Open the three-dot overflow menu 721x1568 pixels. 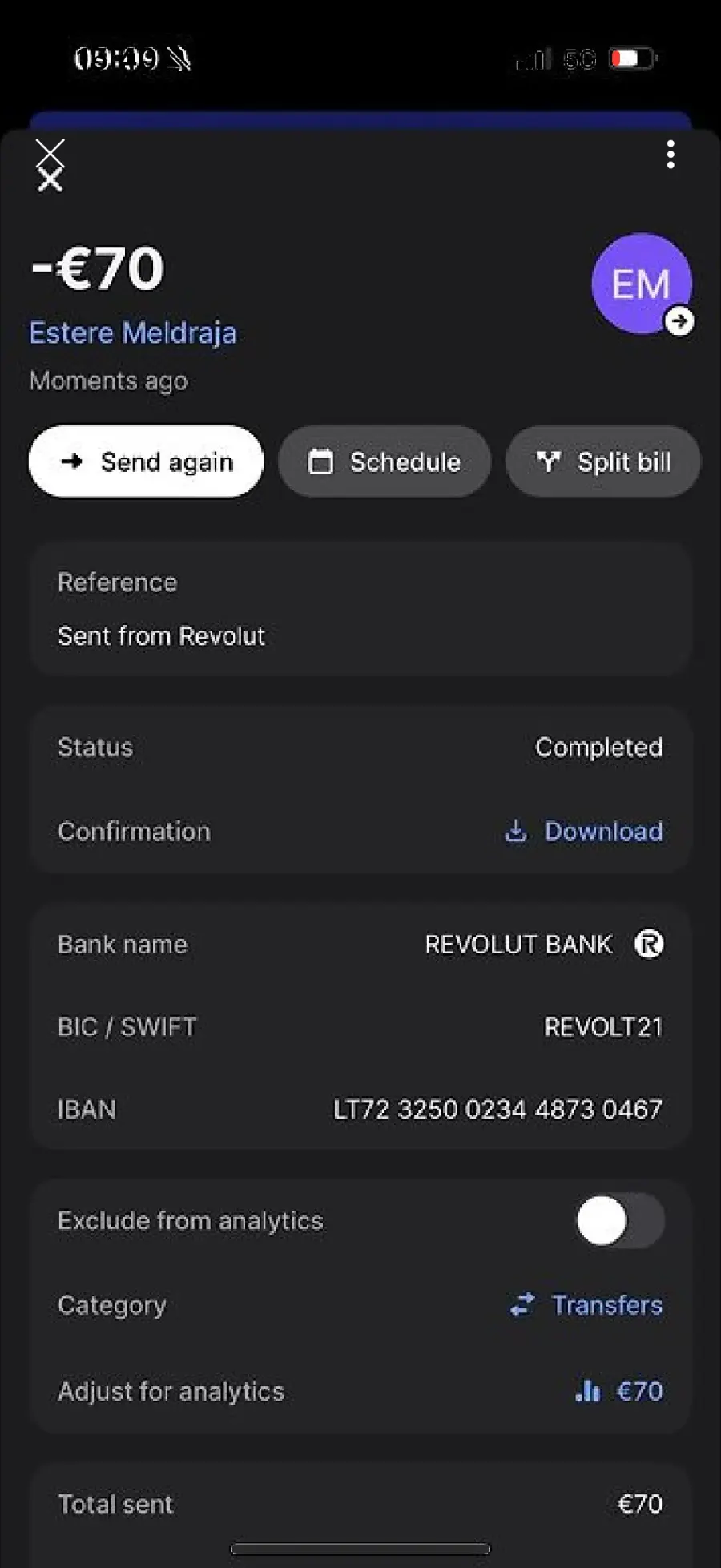click(x=671, y=155)
